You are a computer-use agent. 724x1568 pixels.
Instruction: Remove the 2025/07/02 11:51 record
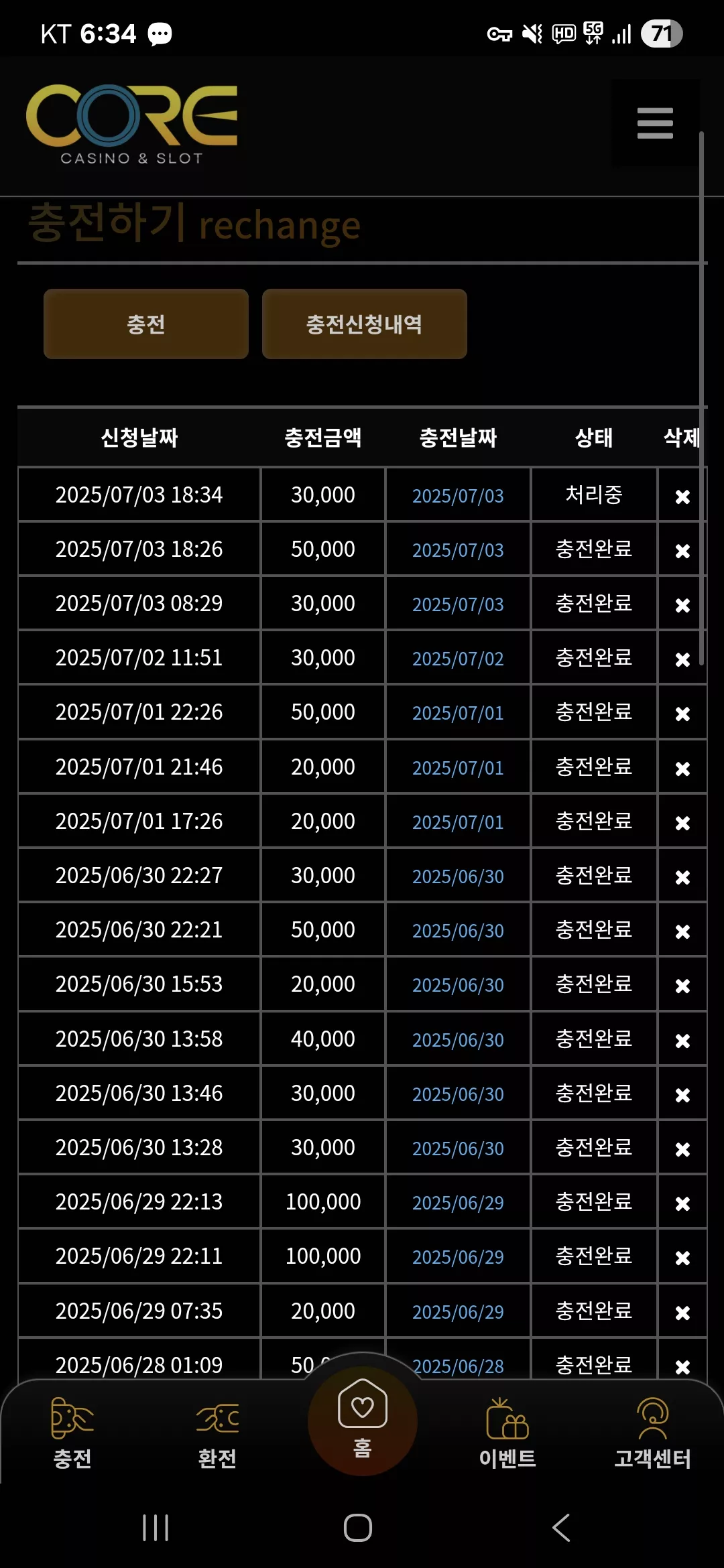[x=682, y=659]
